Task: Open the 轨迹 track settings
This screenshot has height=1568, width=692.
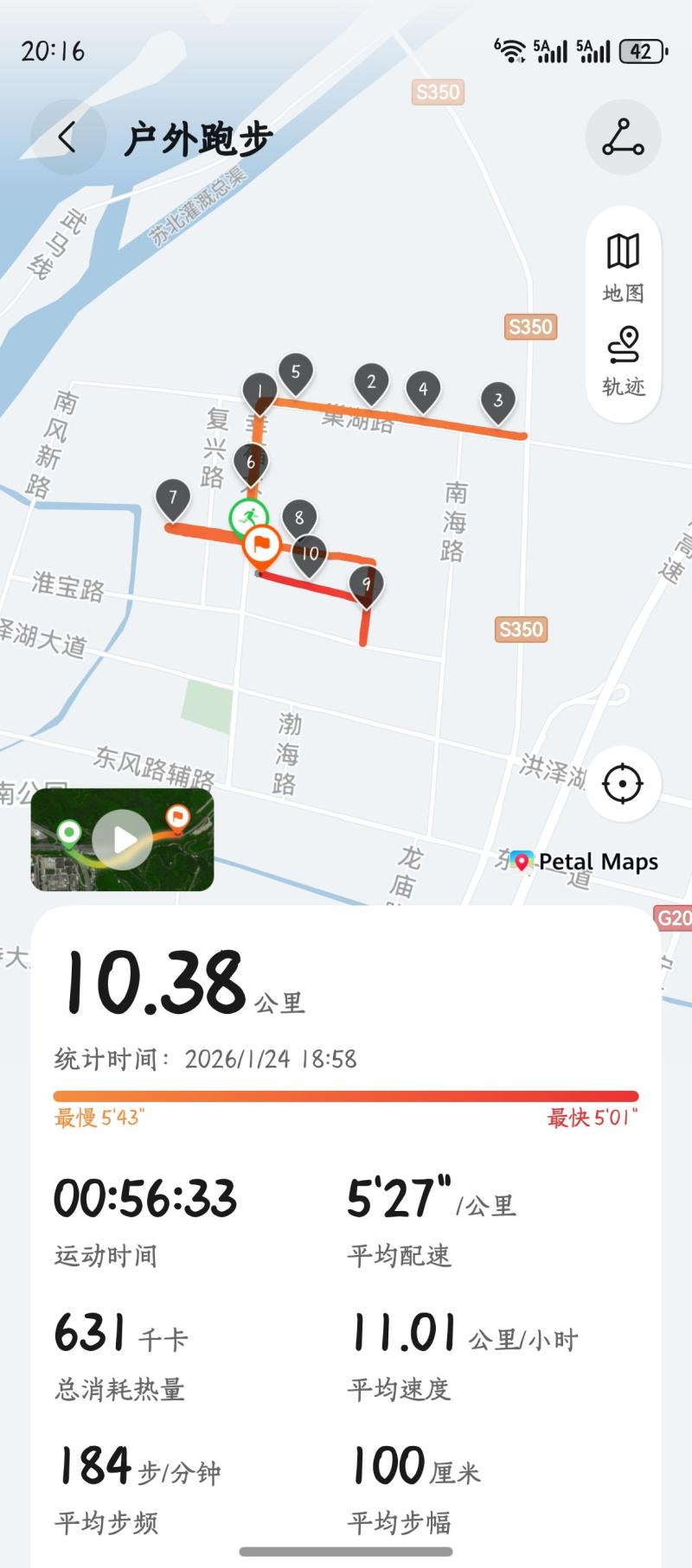Action: tap(623, 360)
